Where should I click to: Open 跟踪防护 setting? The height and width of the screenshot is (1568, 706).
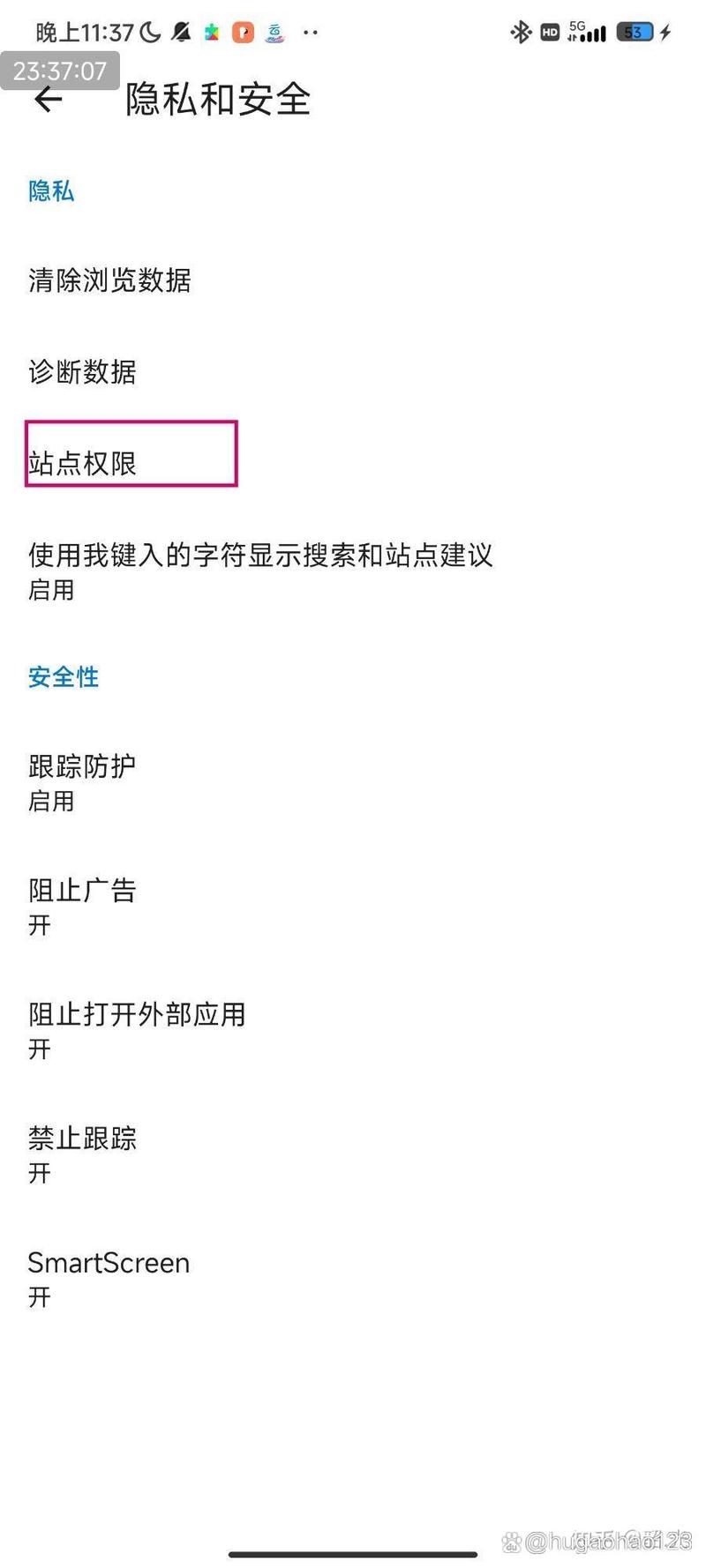[x=83, y=781]
